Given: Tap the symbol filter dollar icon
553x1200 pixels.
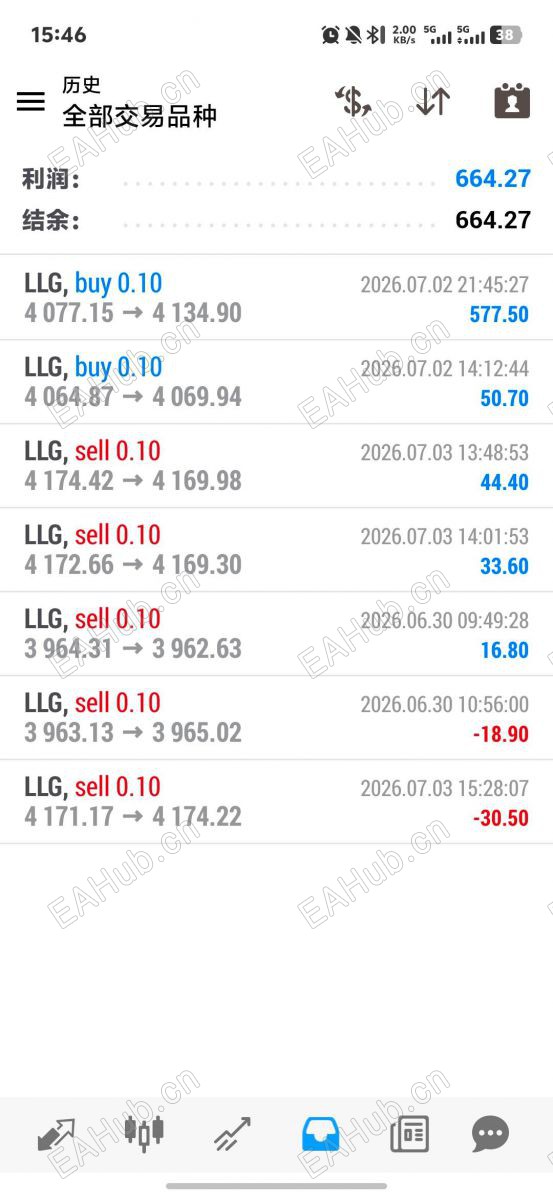Looking at the screenshot, I should tap(353, 101).
